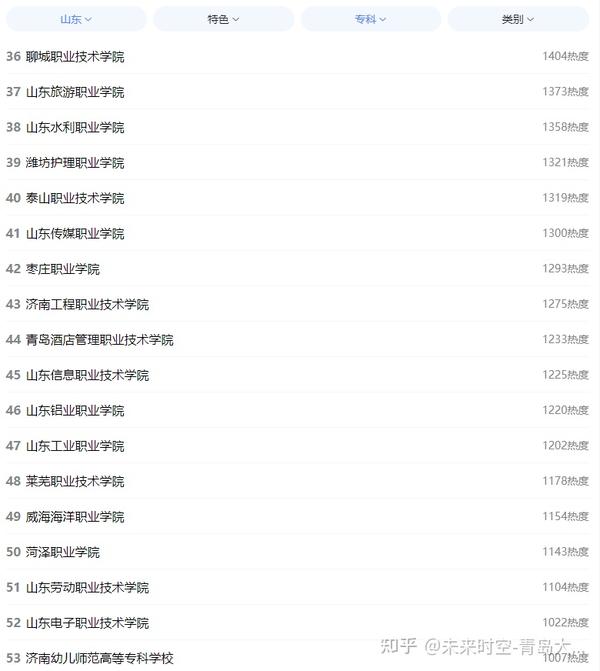This screenshot has height=671, width=600.
Task: Select 山东传媒职业学院
Action: (x=75, y=234)
